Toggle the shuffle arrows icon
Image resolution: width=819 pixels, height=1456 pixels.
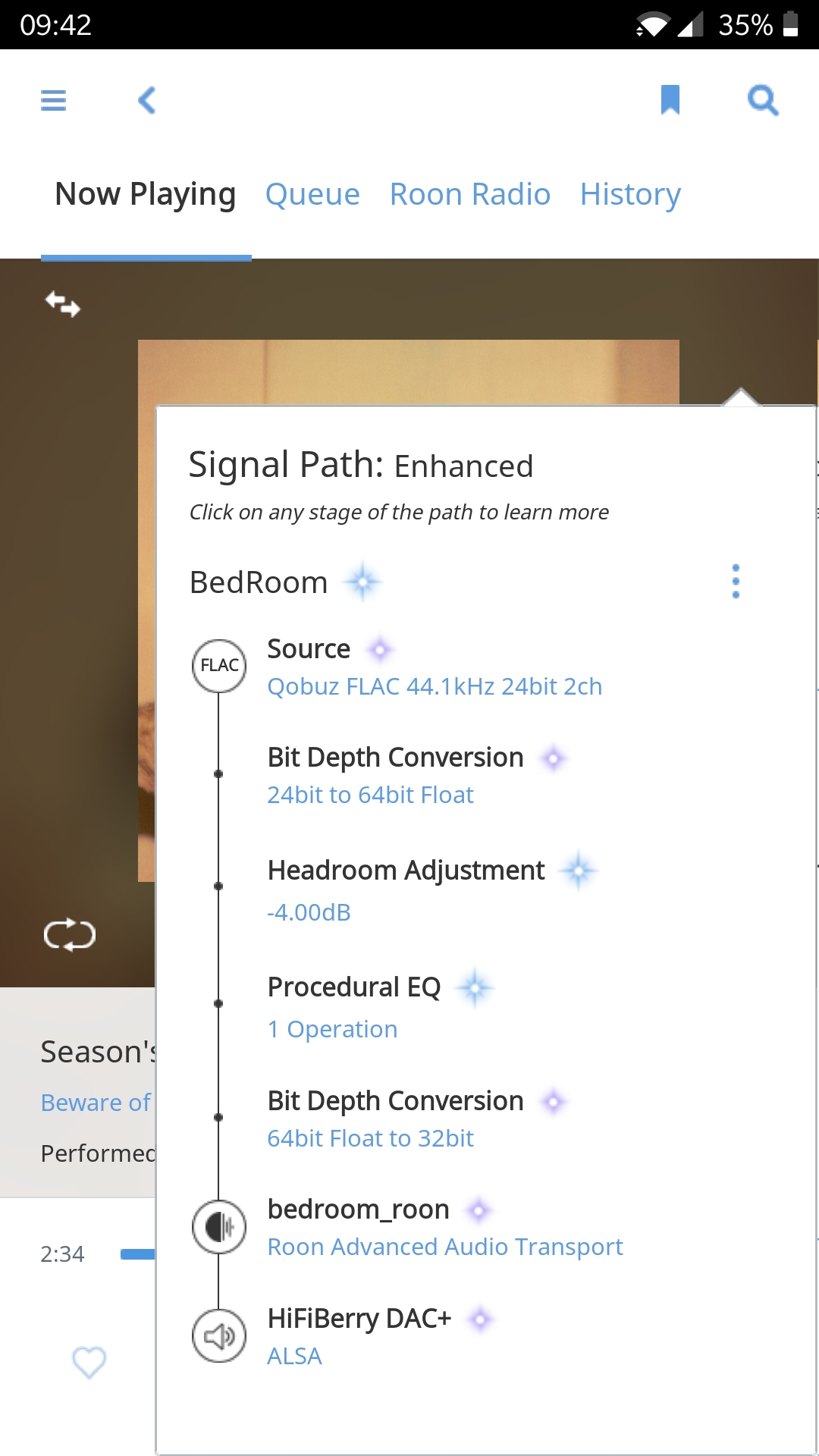point(62,304)
